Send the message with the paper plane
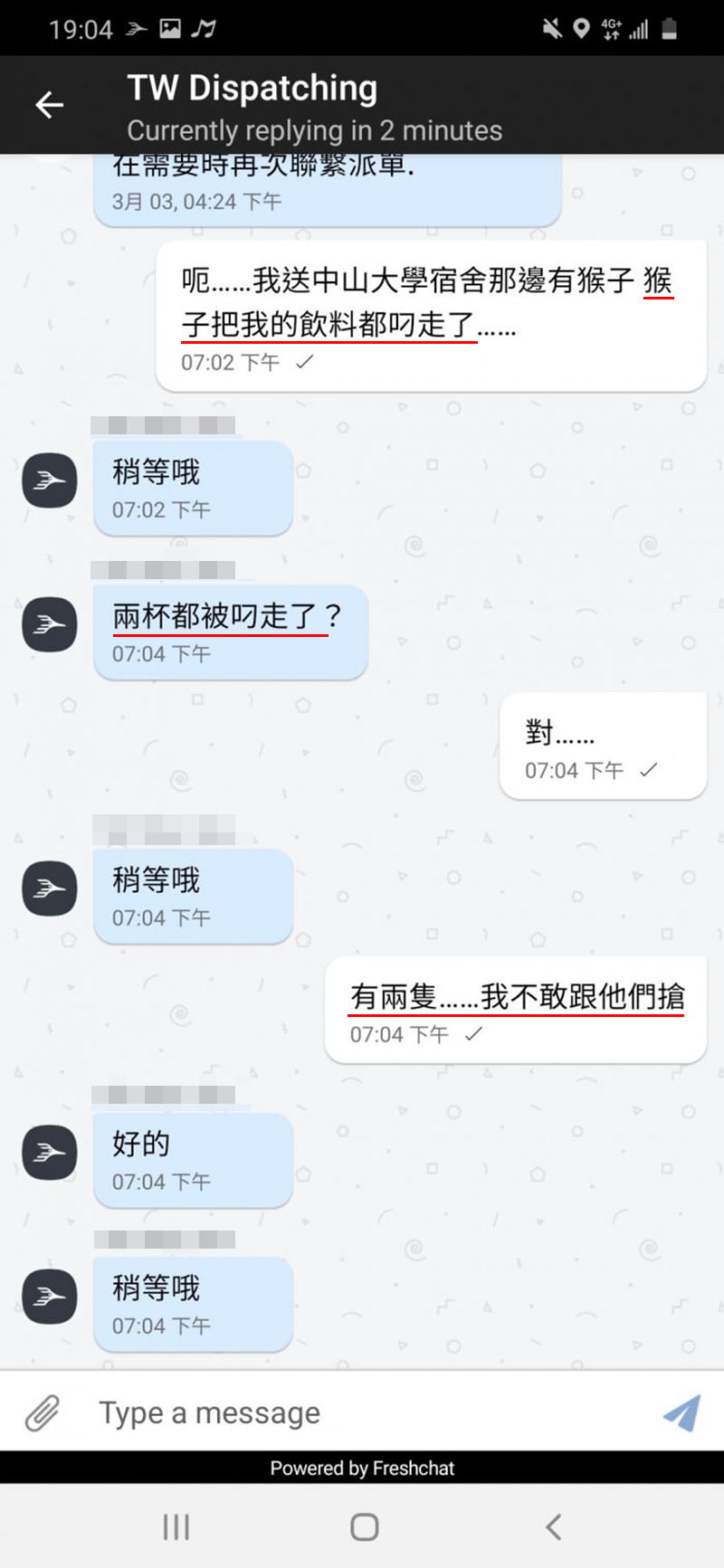This screenshot has height=1568, width=724. click(x=681, y=1412)
